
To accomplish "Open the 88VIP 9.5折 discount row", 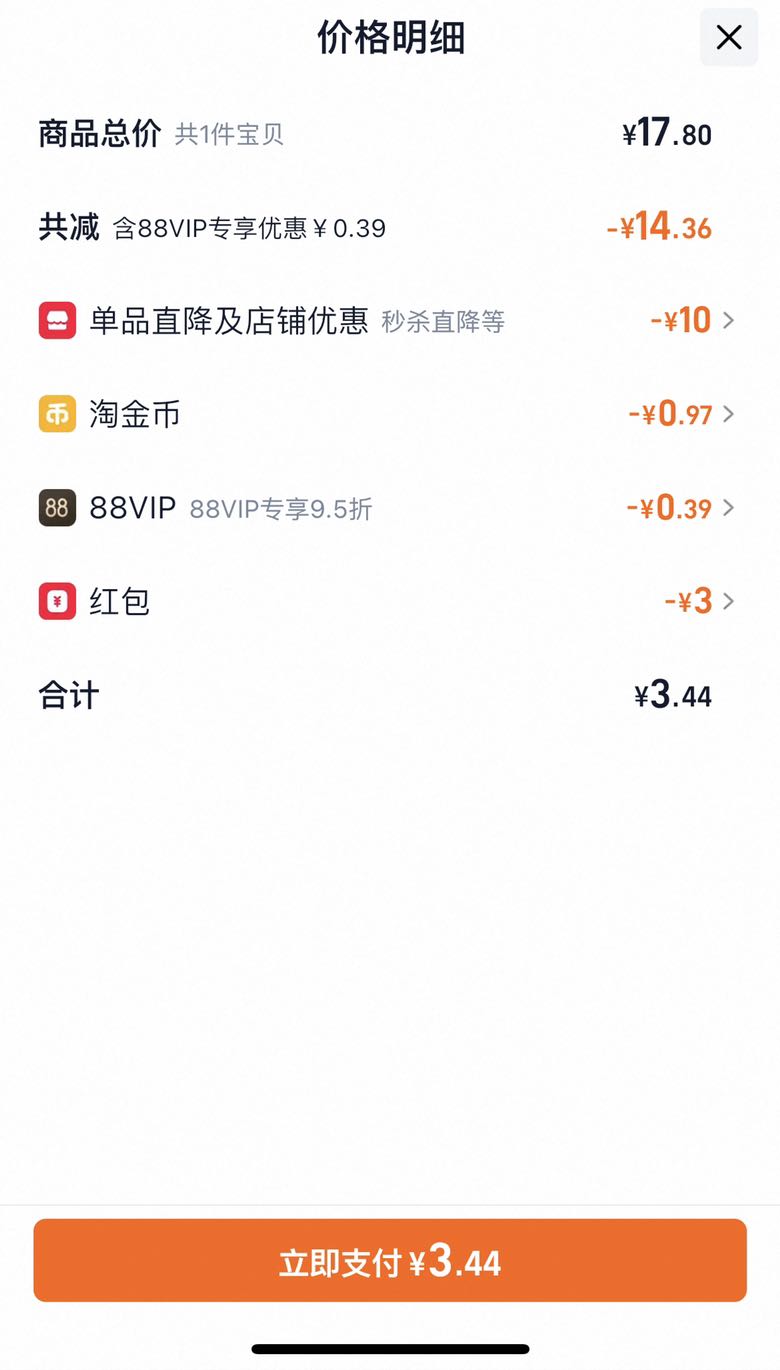I will pyautogui.click(x=388, y=508).
